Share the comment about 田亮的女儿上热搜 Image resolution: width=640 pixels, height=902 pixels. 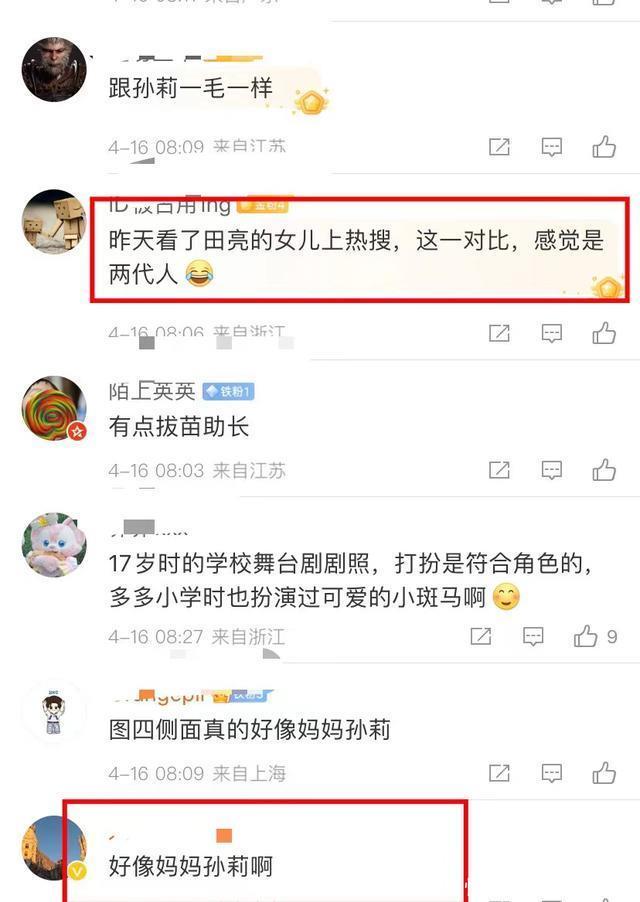(x=499, y=333)
